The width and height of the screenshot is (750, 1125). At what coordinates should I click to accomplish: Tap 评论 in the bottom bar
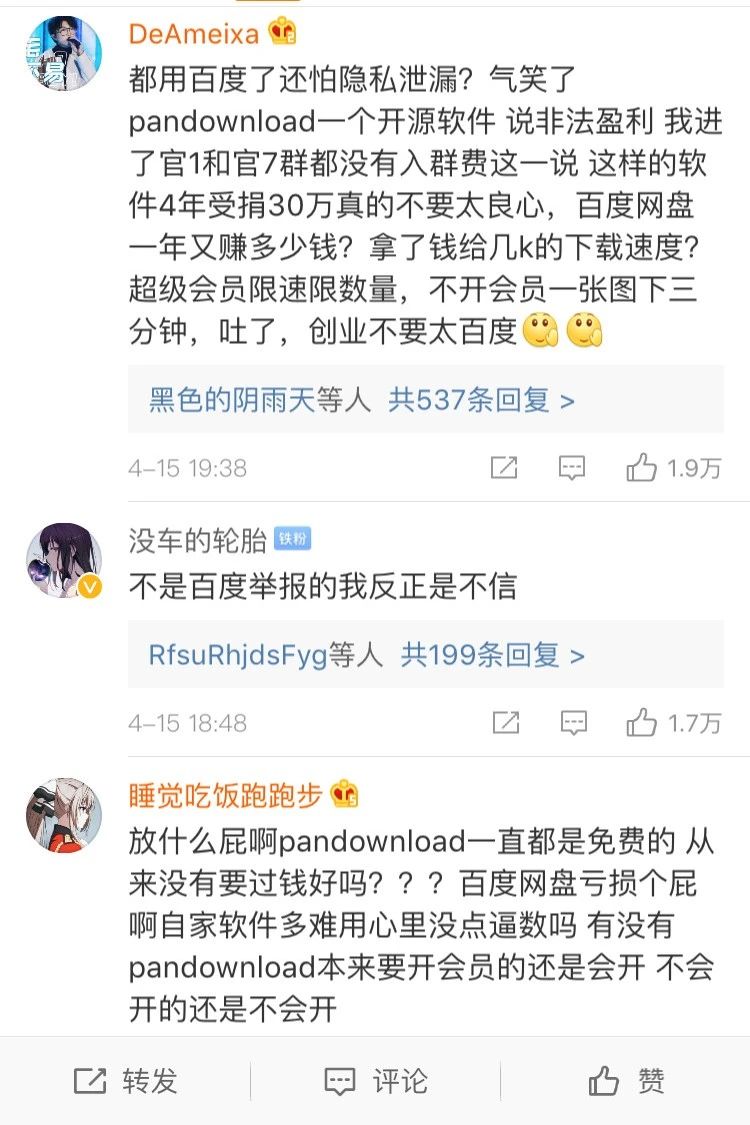[x=376, y=1081]
